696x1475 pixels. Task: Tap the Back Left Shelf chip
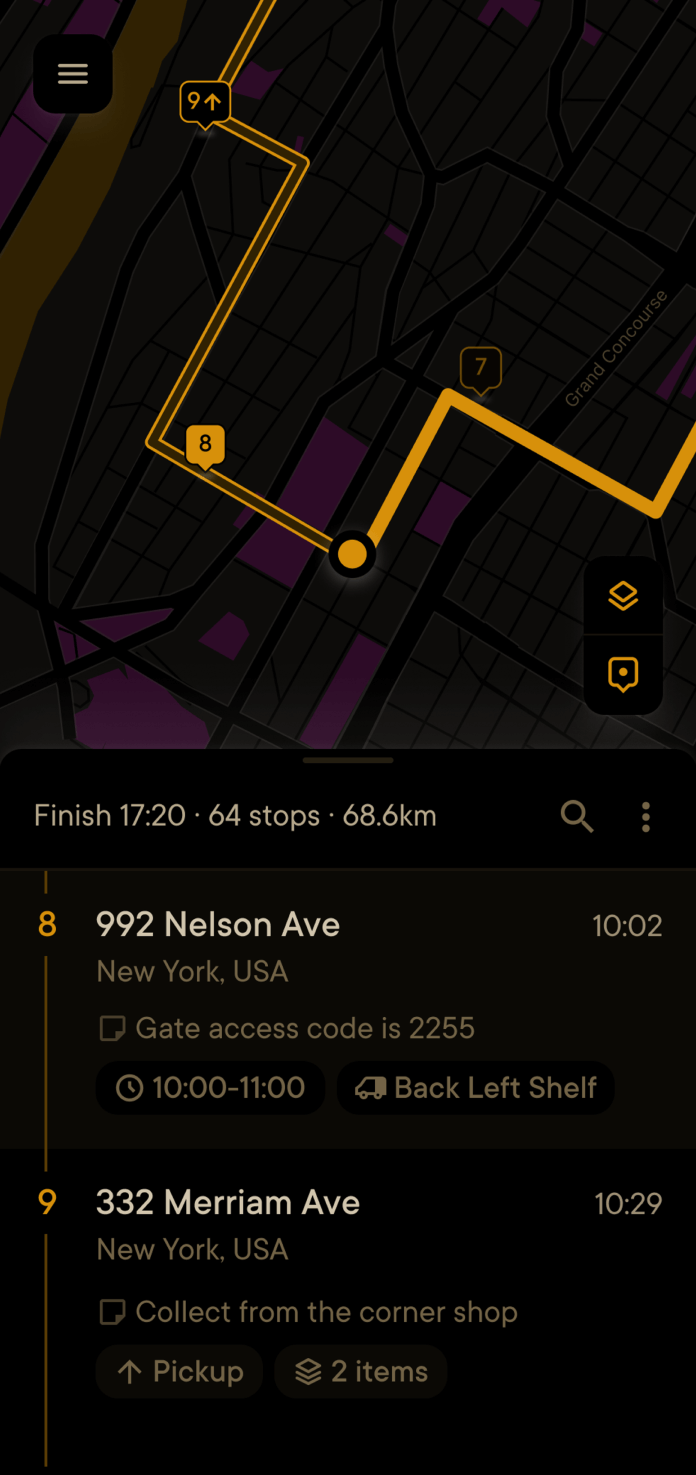476,1088
